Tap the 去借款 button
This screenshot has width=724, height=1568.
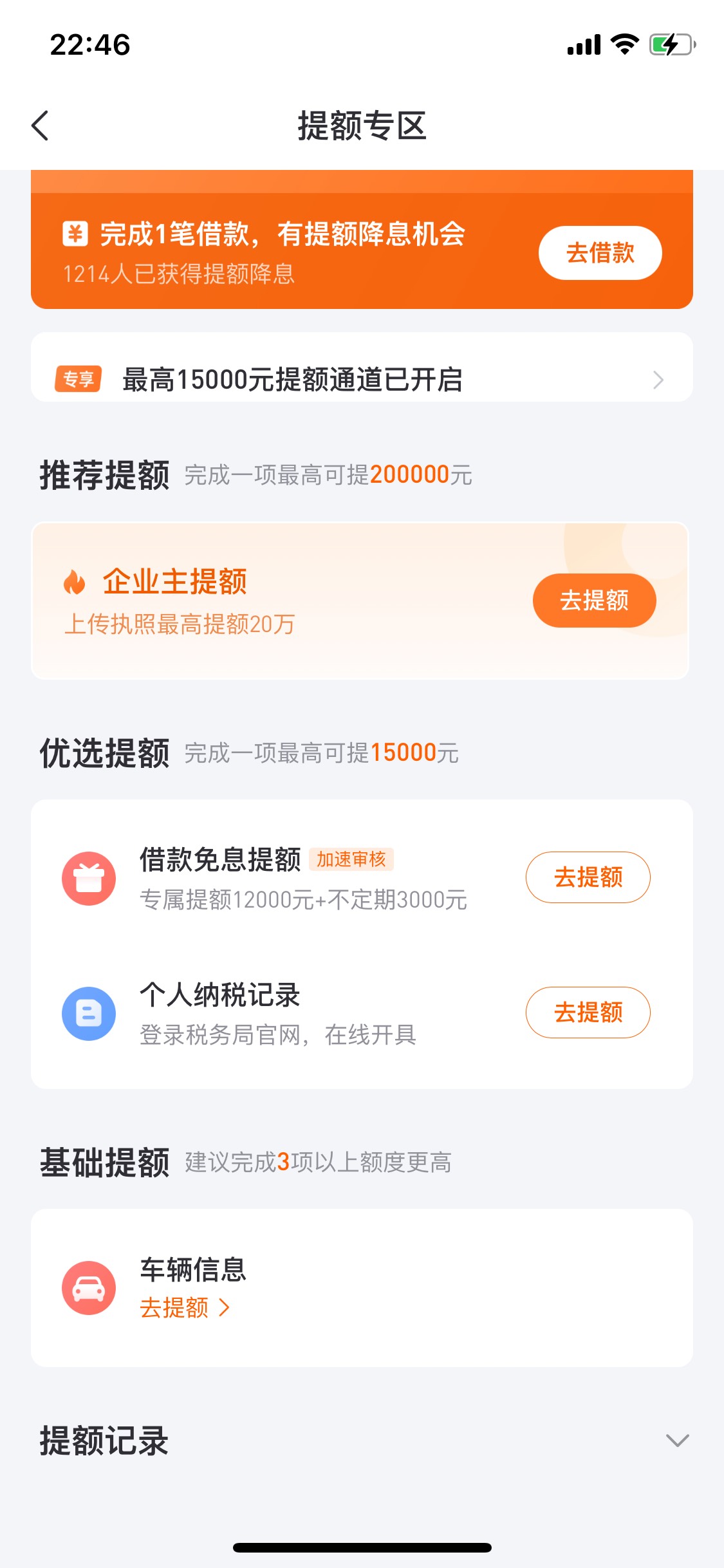click(x=600, y=253)
